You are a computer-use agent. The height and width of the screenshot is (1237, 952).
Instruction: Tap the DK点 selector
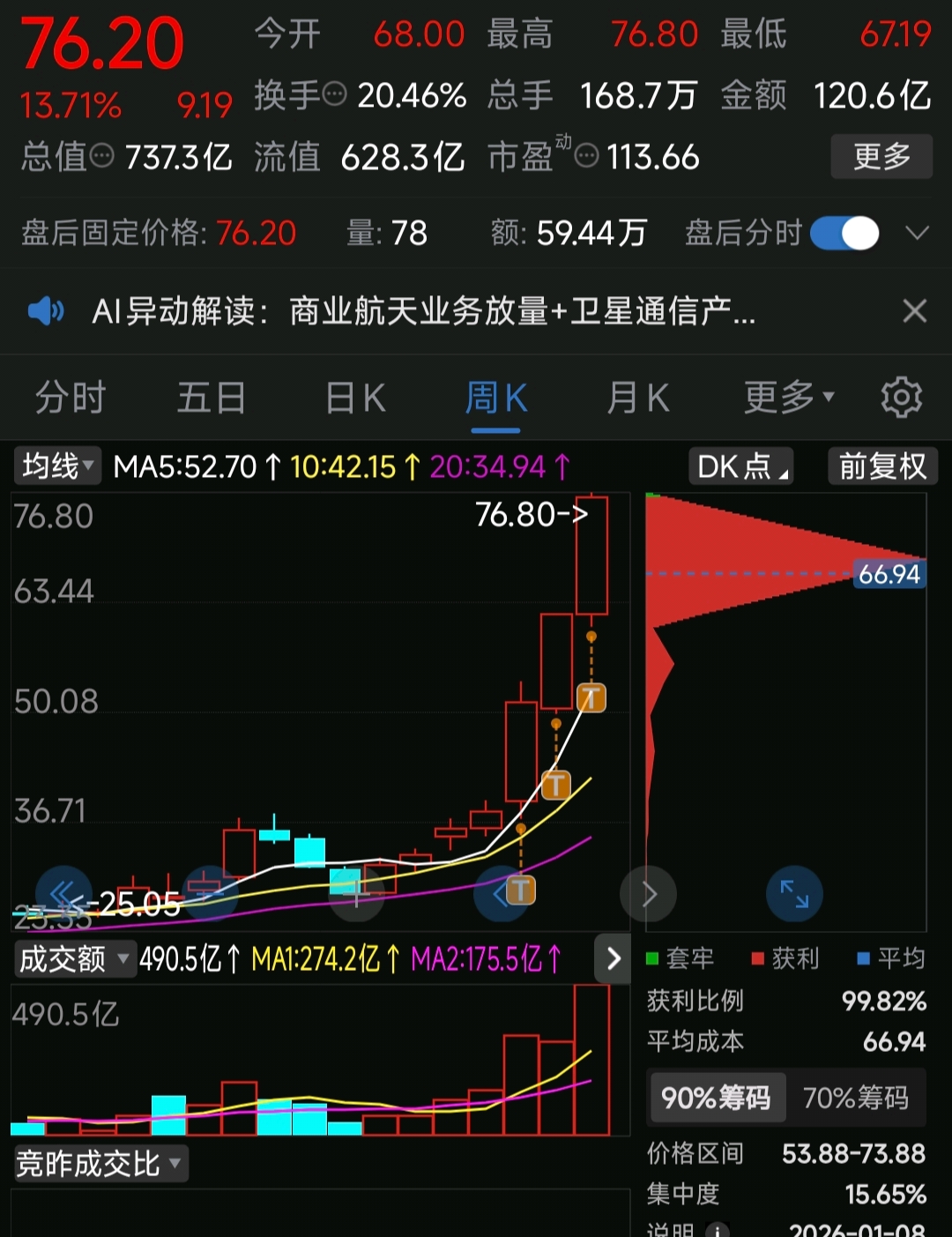click(740, 466)
